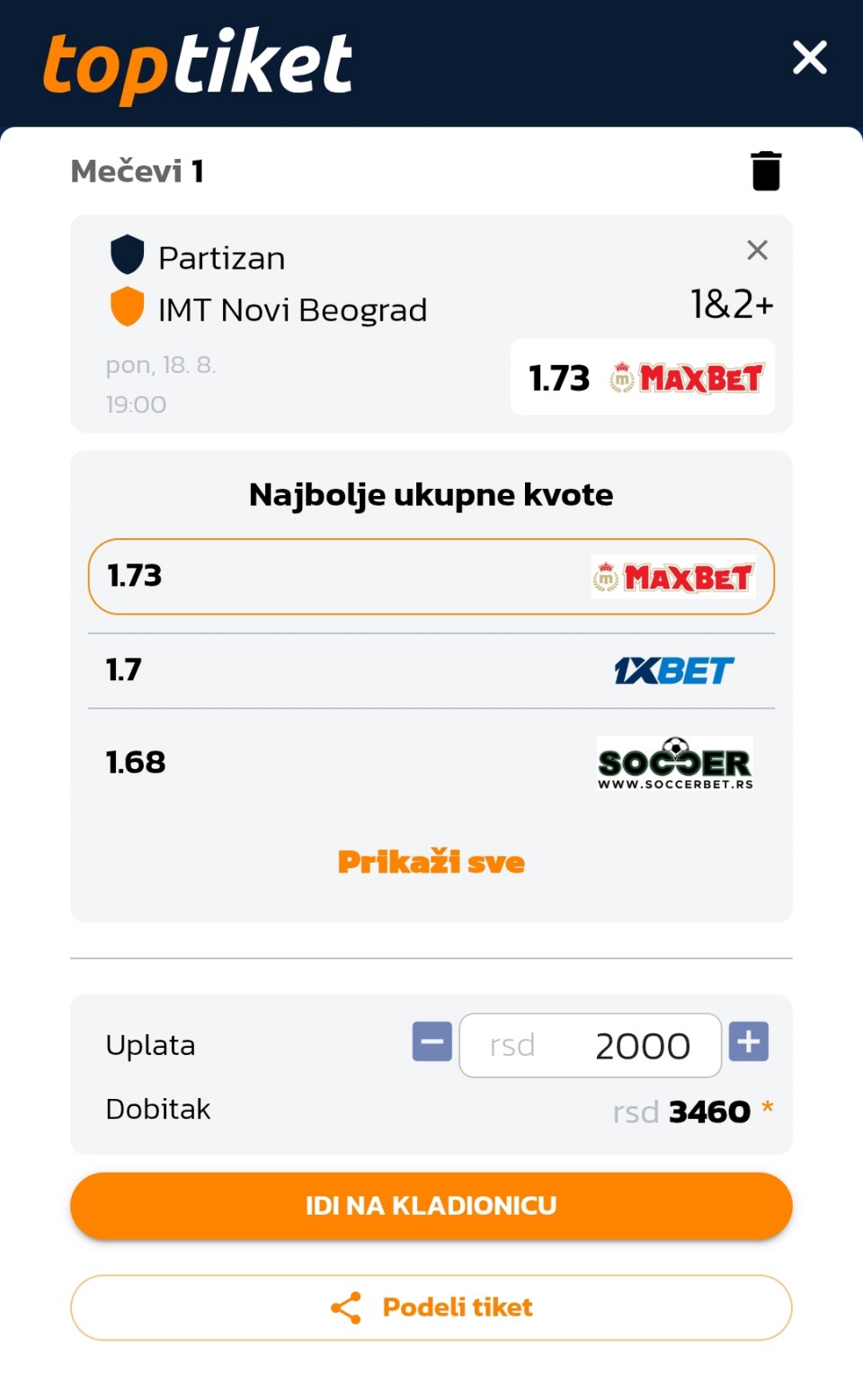This screenshot has width=863, height=1400.
Task: Edit the Uplata amount field showing 2000
Action: [x=590, y=1045]
